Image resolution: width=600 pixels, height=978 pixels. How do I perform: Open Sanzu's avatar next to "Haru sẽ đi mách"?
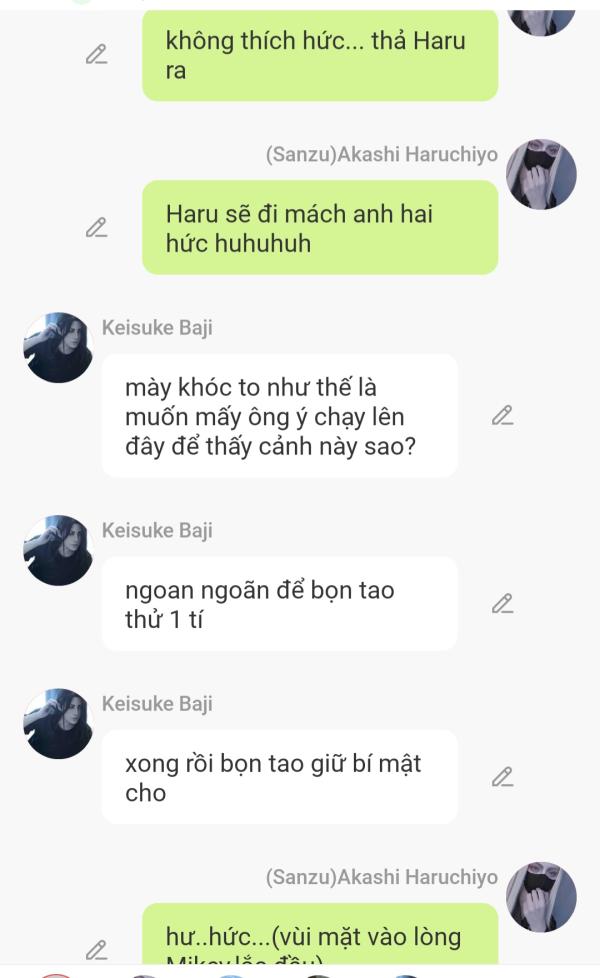click(541, 174)
